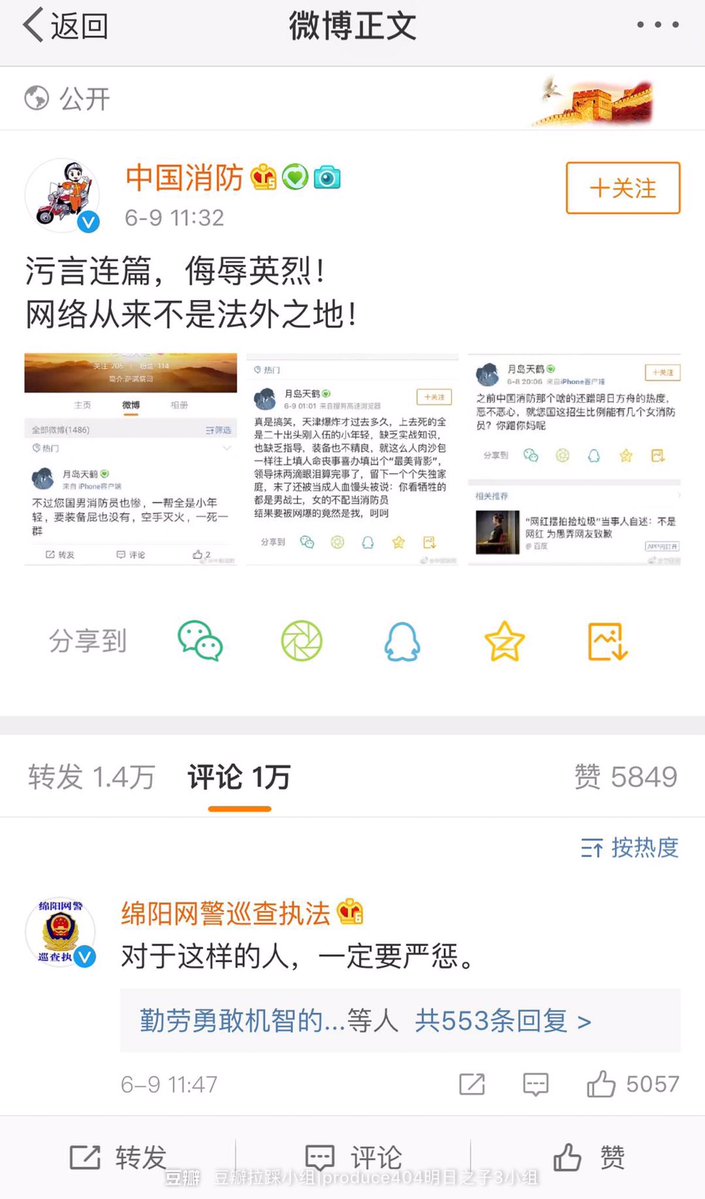Screen dimensions: 705x1199
Task: Go back via 返回 arrow
Action: (x=64, y=26)
